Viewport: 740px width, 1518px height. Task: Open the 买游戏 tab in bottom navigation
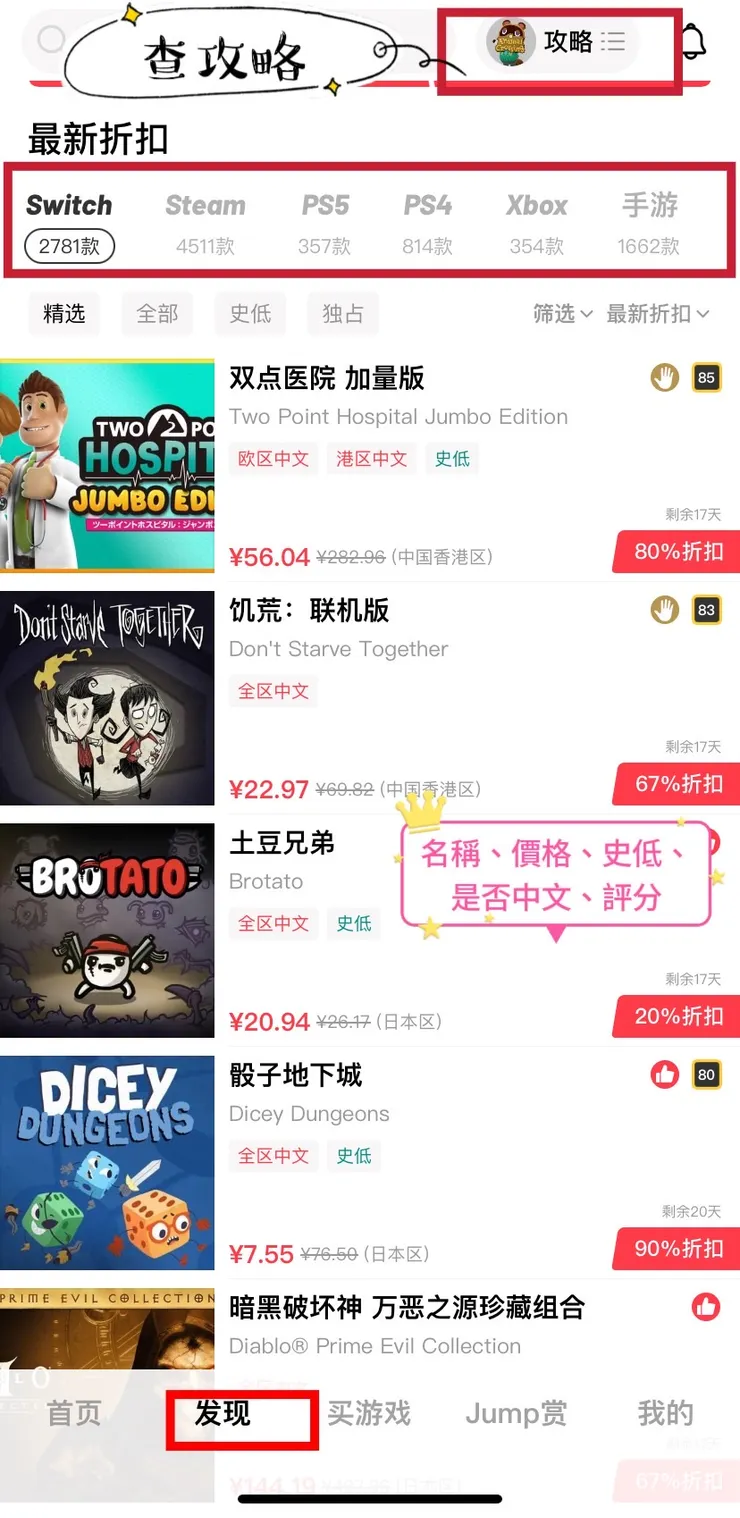[369, 1414]
